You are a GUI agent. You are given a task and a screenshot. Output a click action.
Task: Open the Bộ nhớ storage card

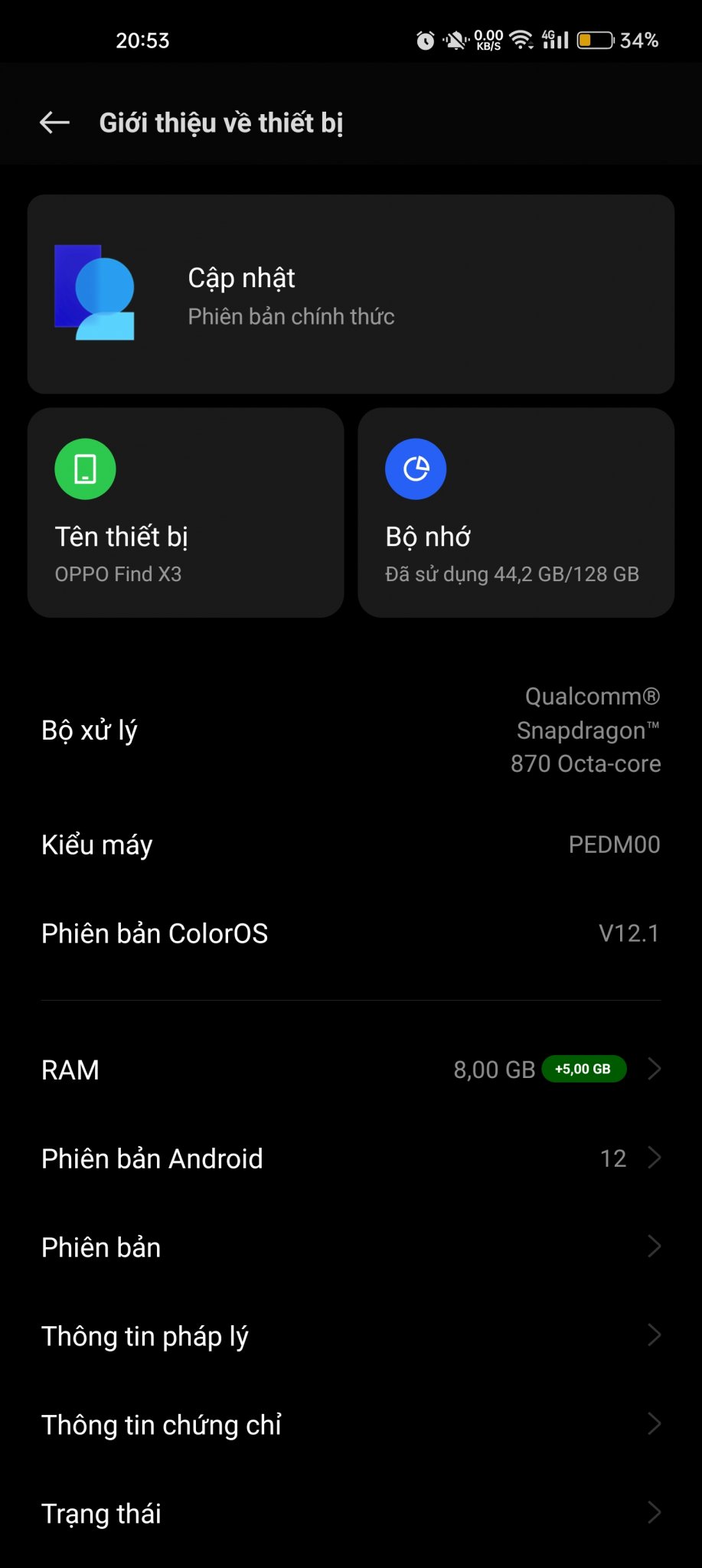tap(515, 513)
